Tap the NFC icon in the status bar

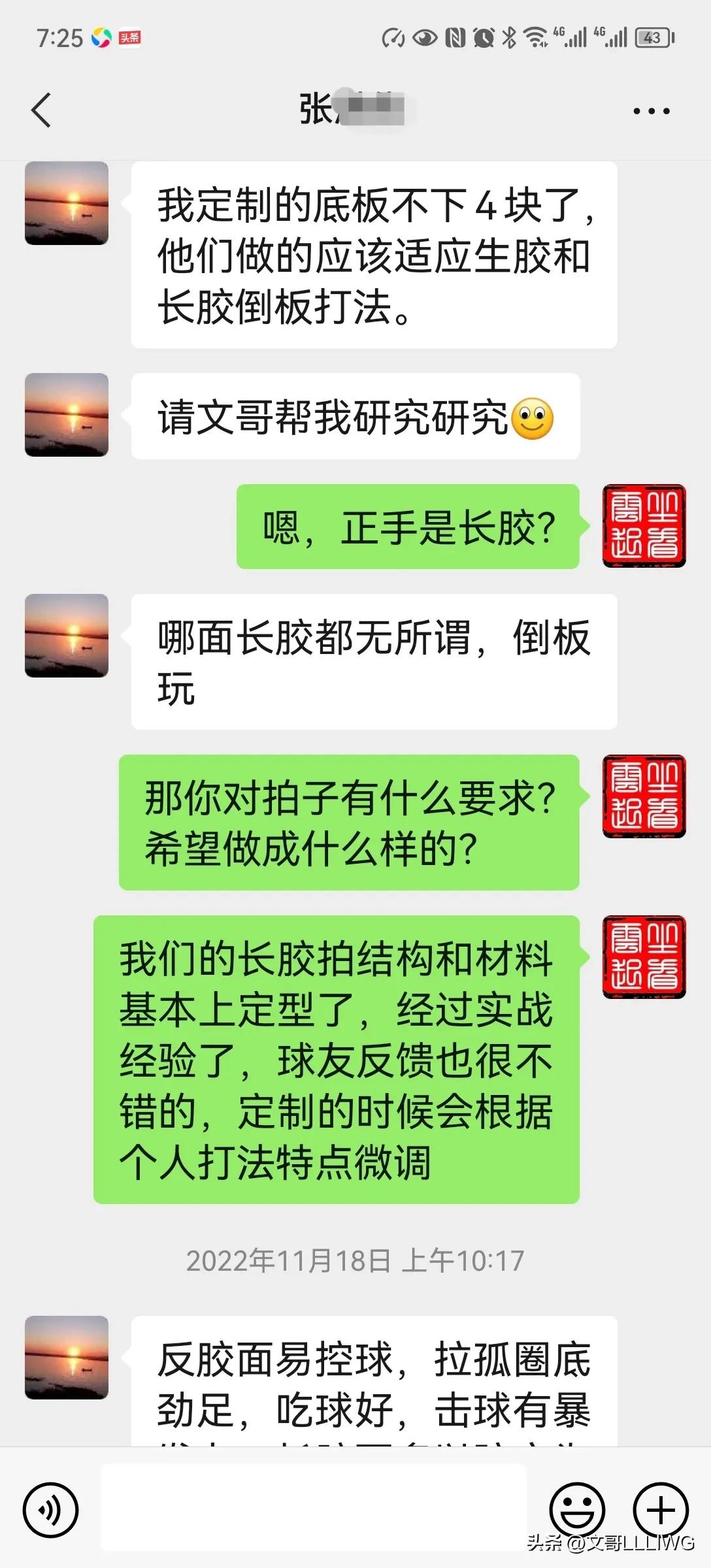click(456, 38)
